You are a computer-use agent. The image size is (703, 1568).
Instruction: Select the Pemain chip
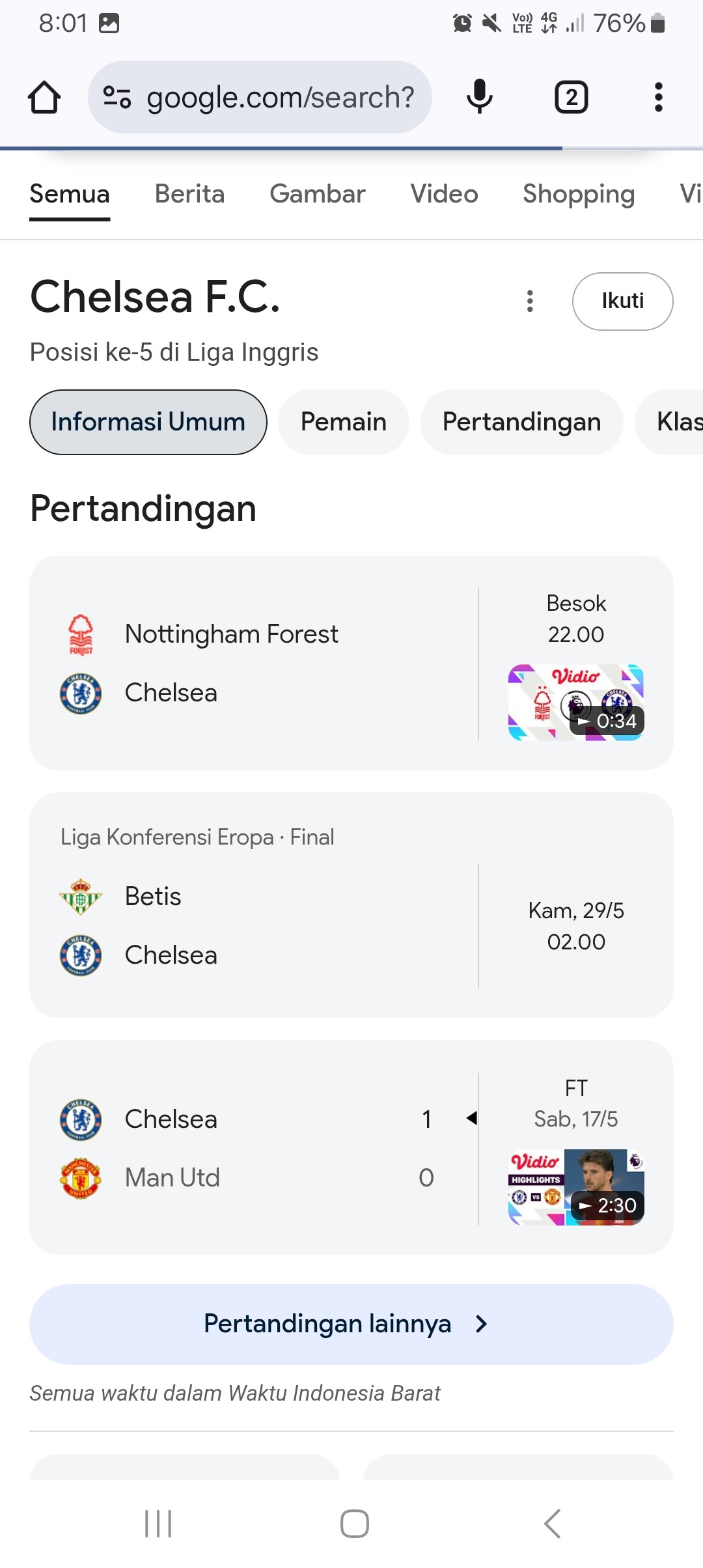tap(344, 422)
